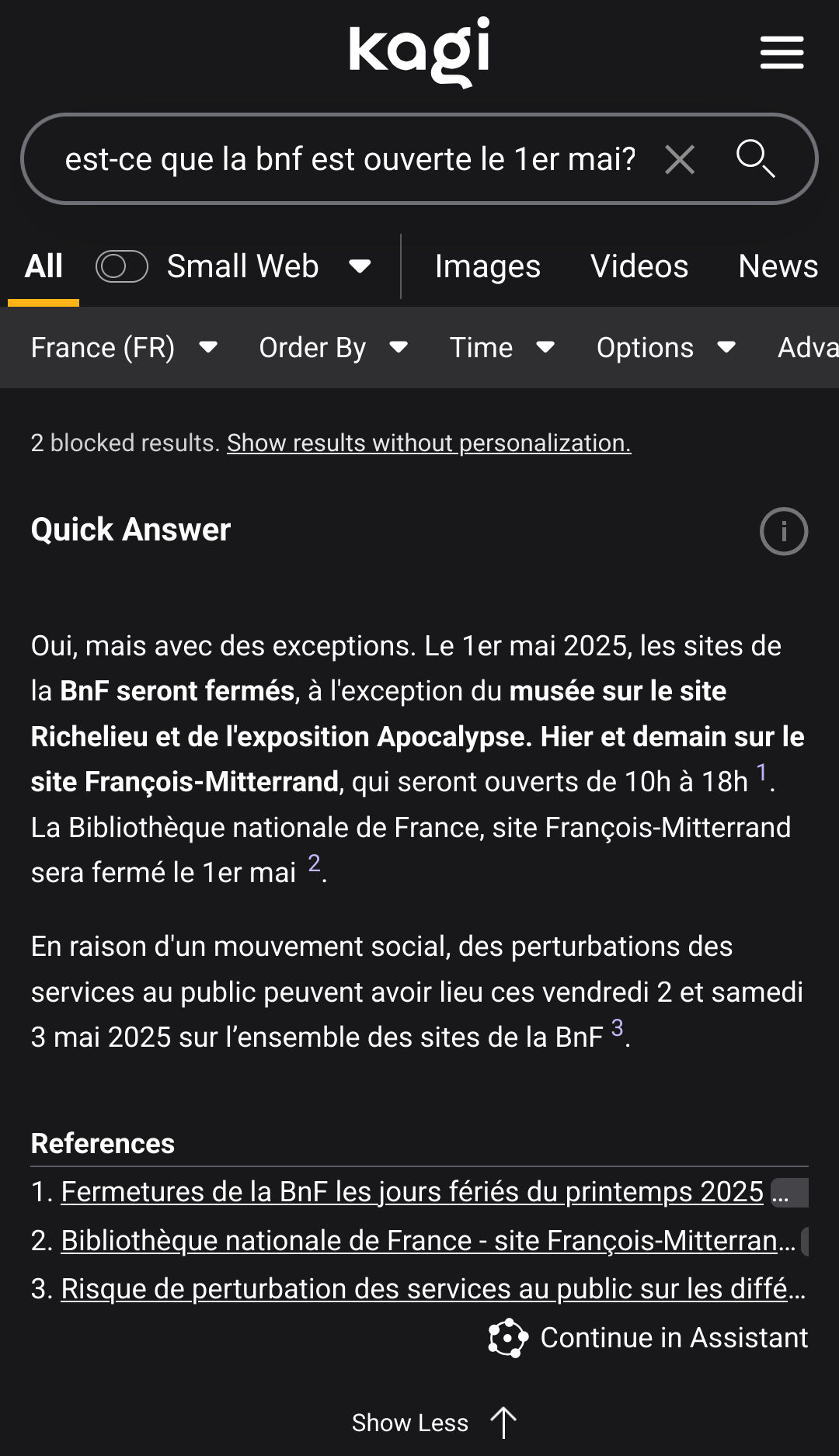The image size is (839, 1456).
Task: Show results without personalization
Action: 429,443
